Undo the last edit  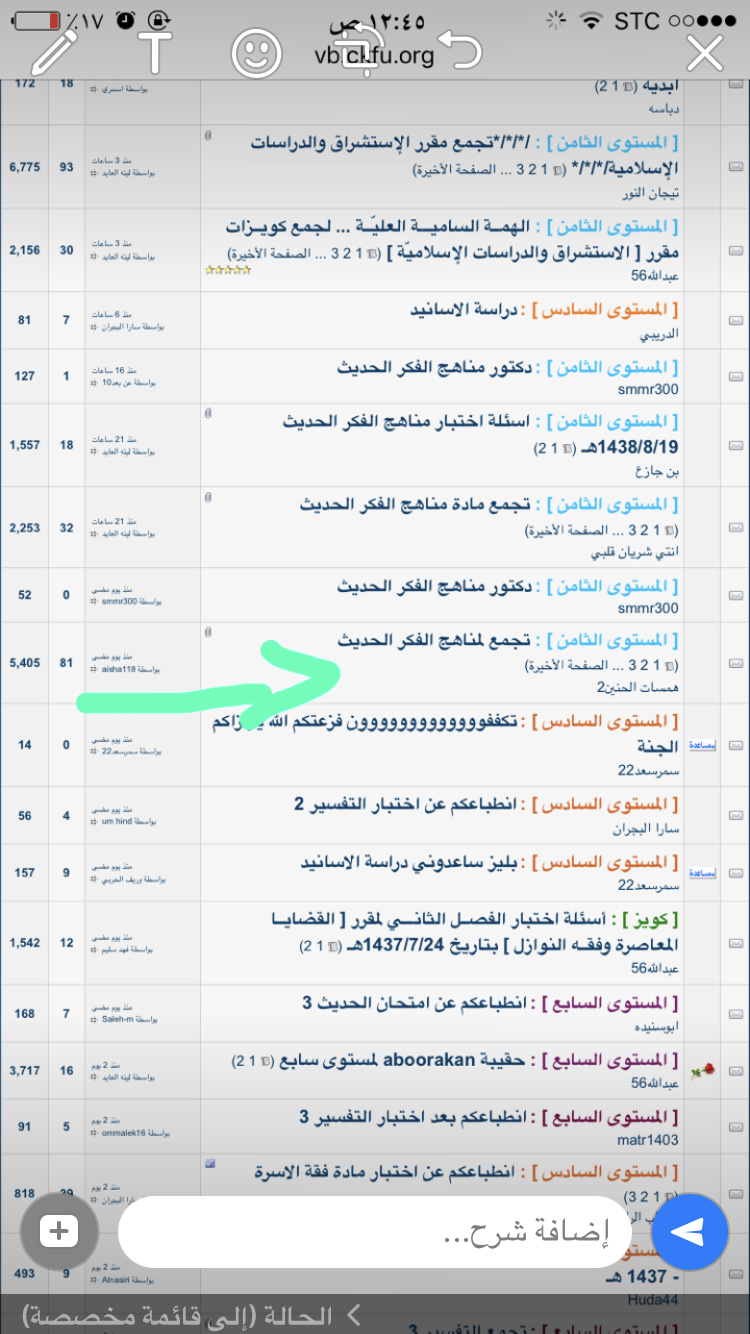460,50
